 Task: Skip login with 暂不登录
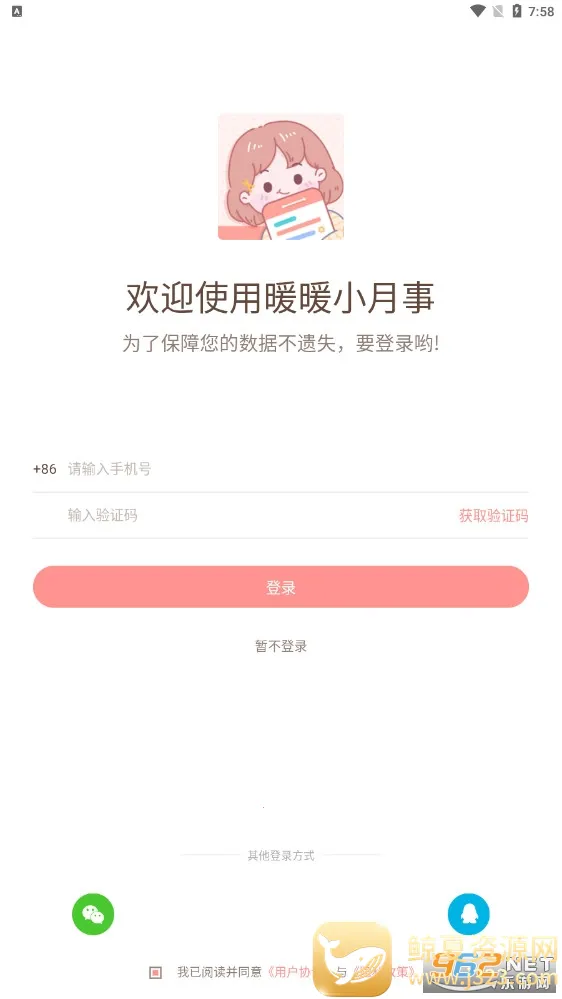pos(281,646)
